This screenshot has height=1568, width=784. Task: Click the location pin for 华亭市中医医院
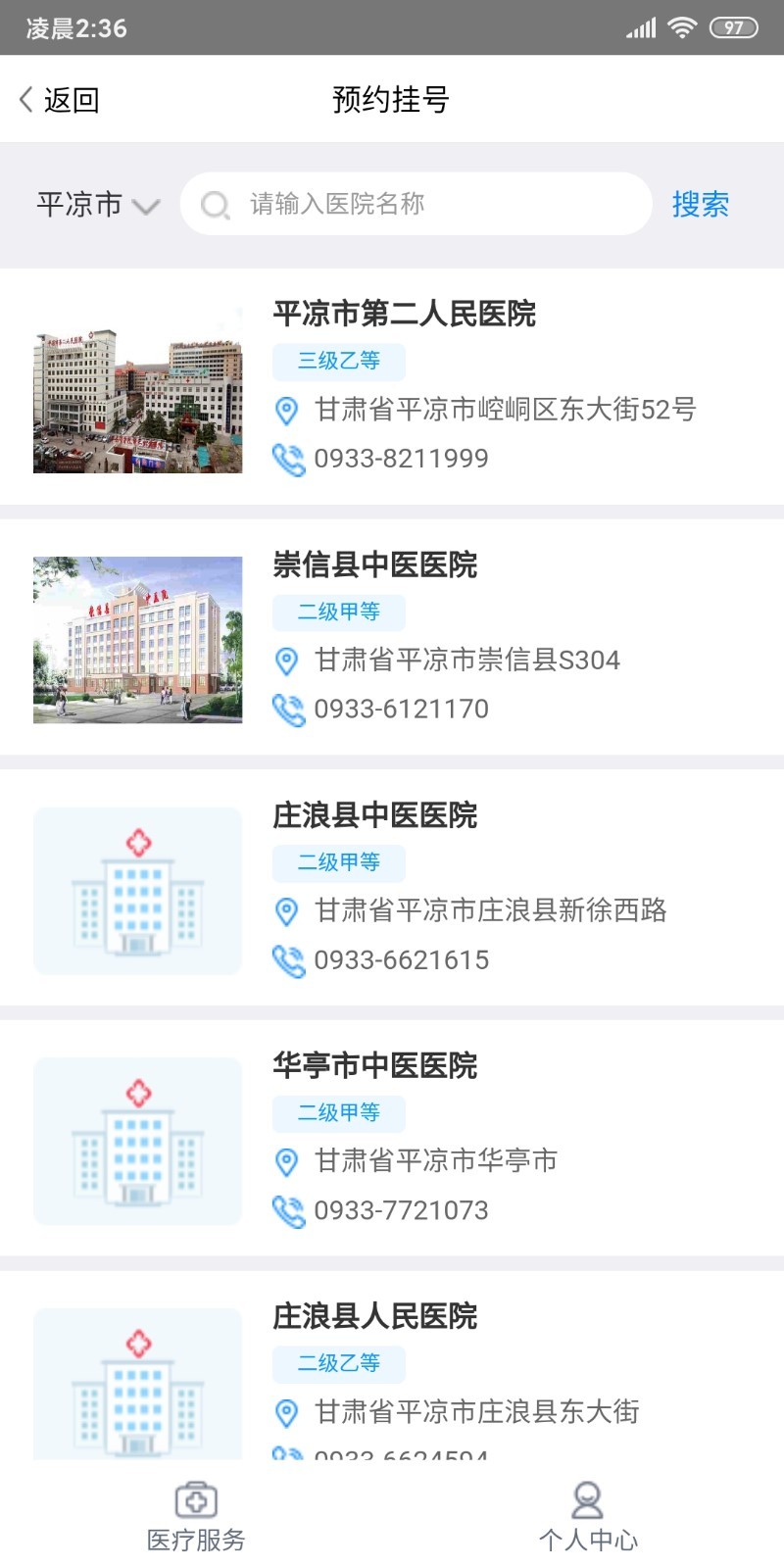point(286,1162)
